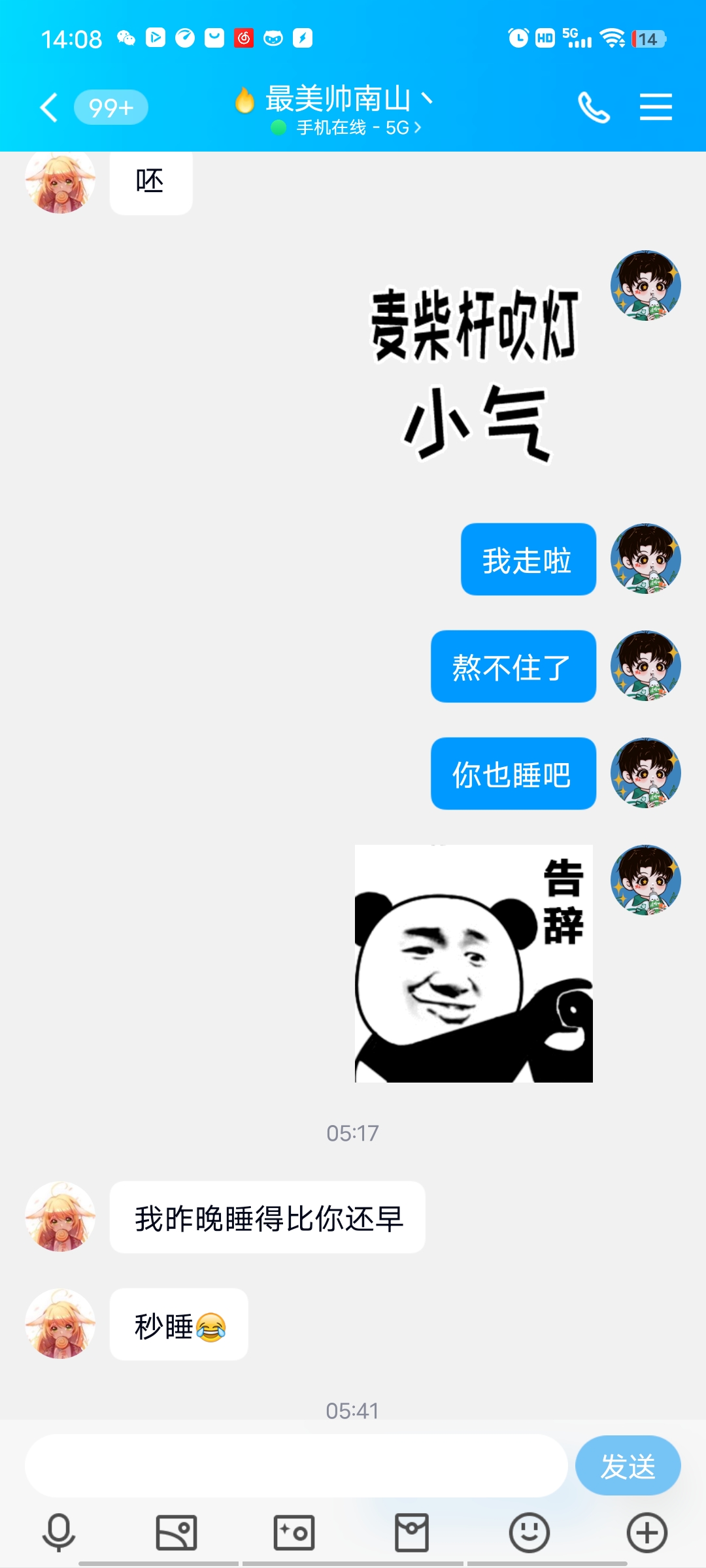Open the emoji sticker panel
Screen dimensions: 706x1568
(x=529, y=1532)
